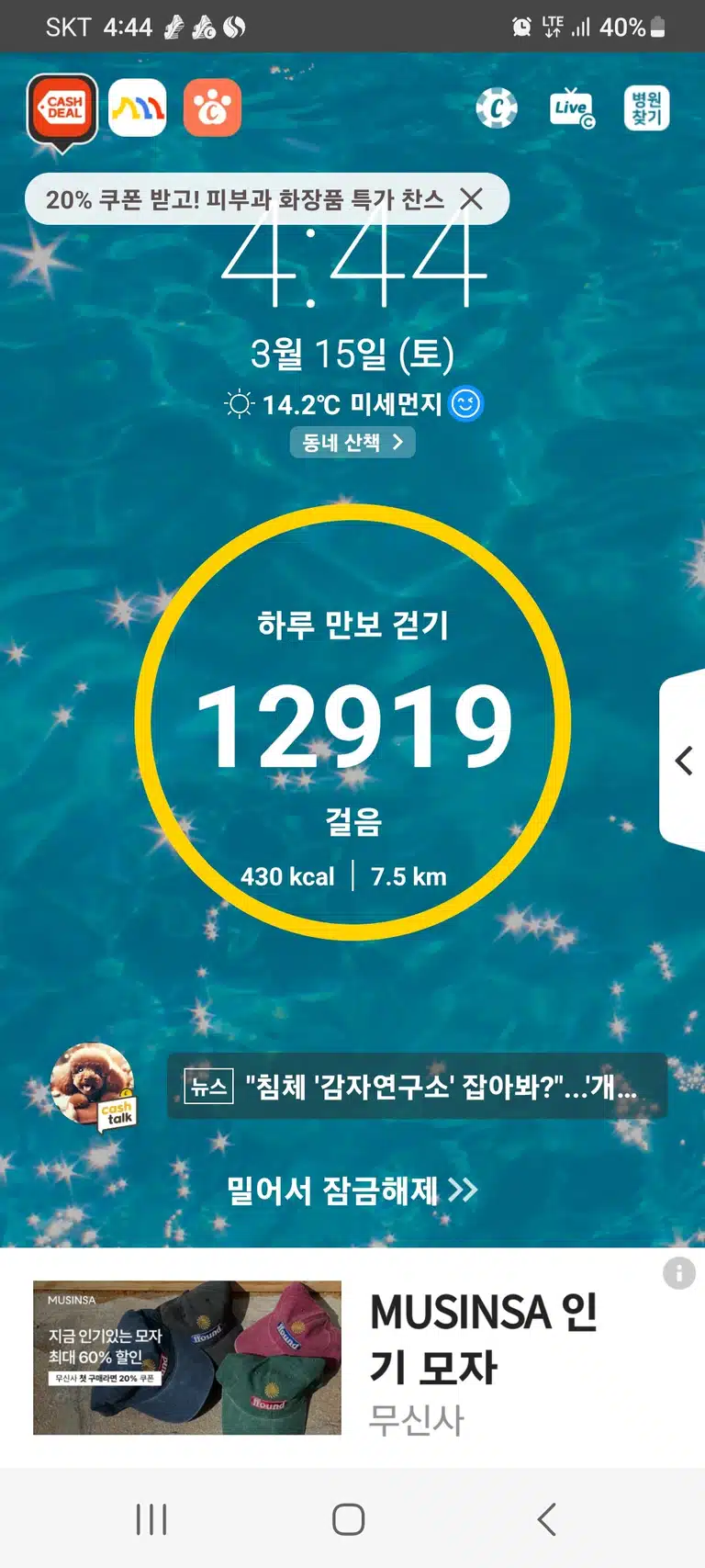Open the 20% 쿠폰 skincare deal banner
Viewport: 705px width, 1568px height.
pyautogui.click(x=245, y=199)
